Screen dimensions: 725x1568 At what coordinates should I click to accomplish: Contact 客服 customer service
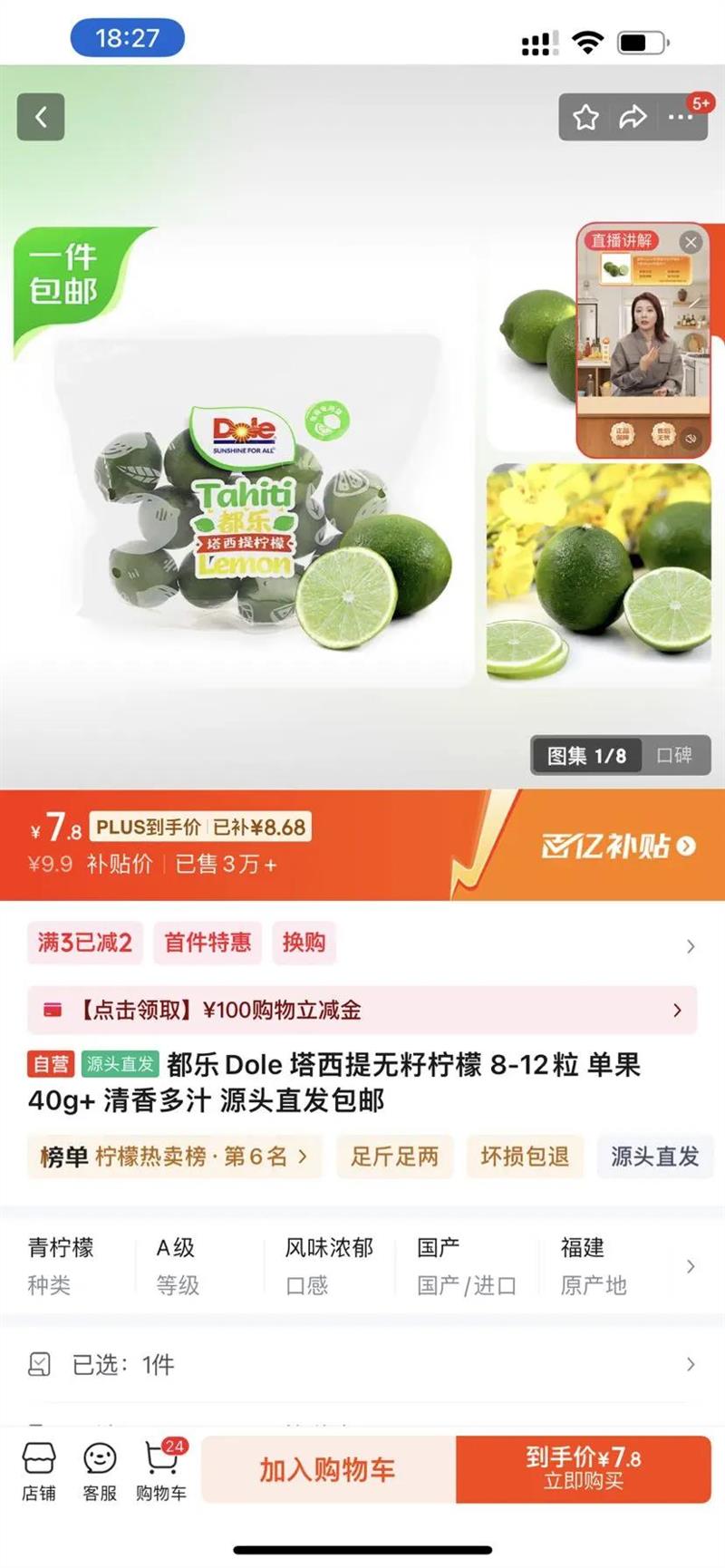100,1471
